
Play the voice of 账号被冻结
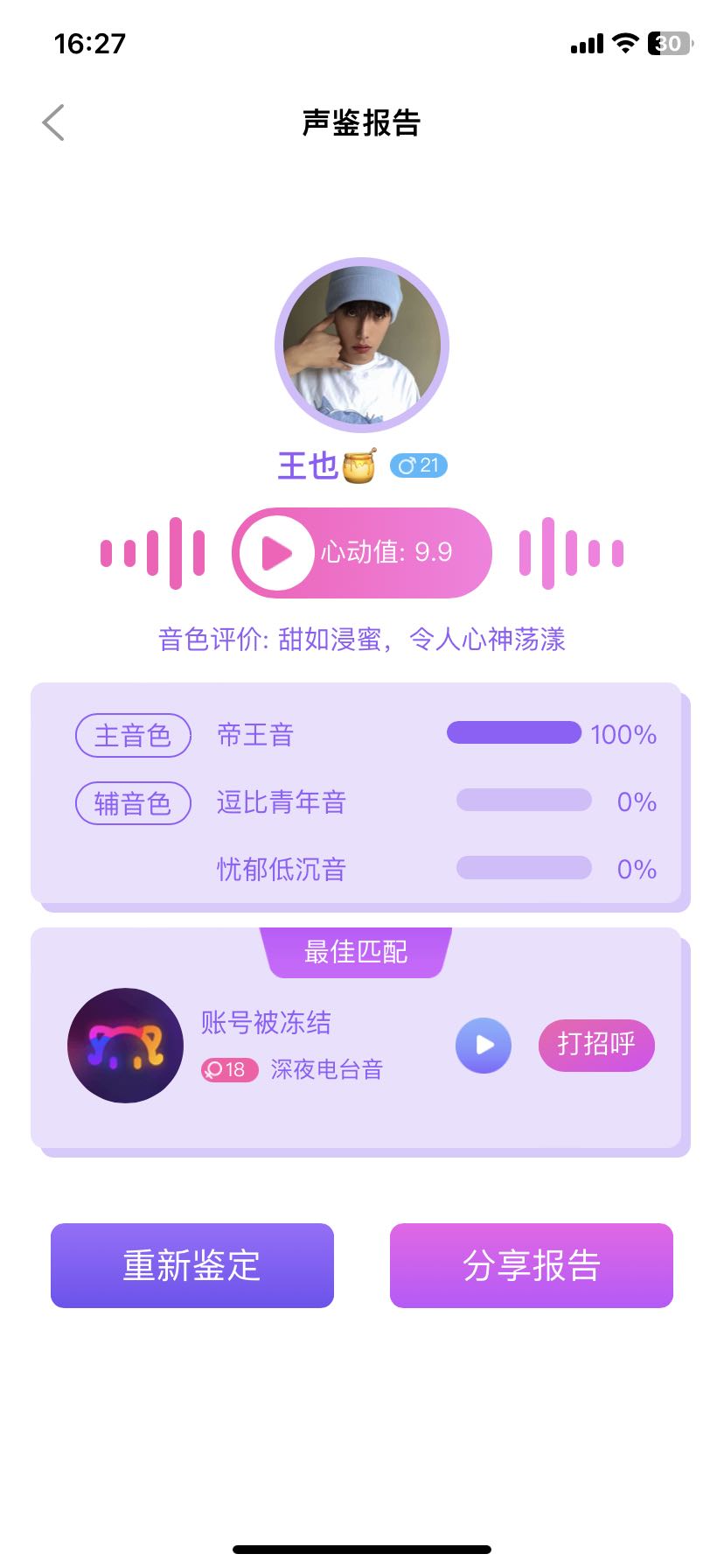click(483, 1045)
